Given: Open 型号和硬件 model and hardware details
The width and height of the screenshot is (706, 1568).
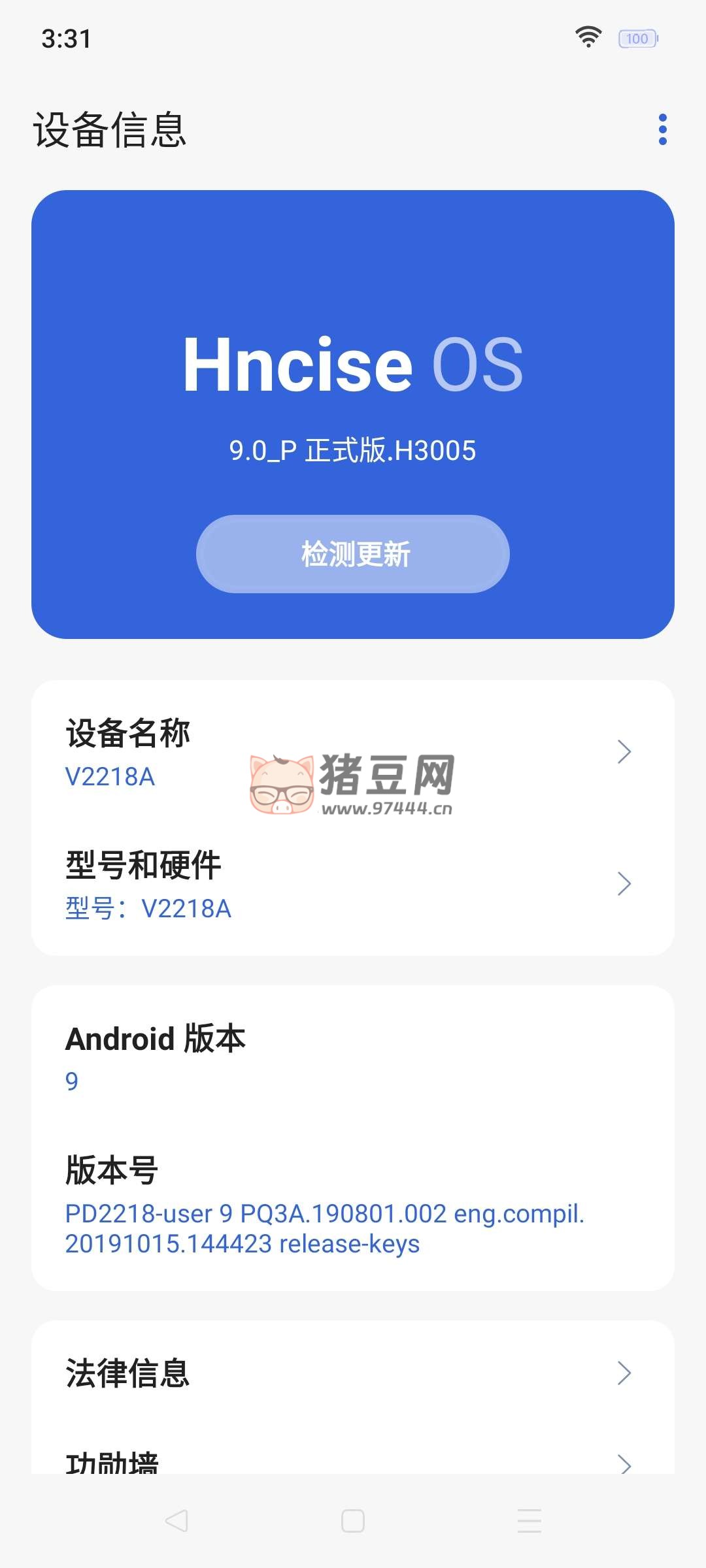Looking at the screenshot, I should click(x=353, y=885).
